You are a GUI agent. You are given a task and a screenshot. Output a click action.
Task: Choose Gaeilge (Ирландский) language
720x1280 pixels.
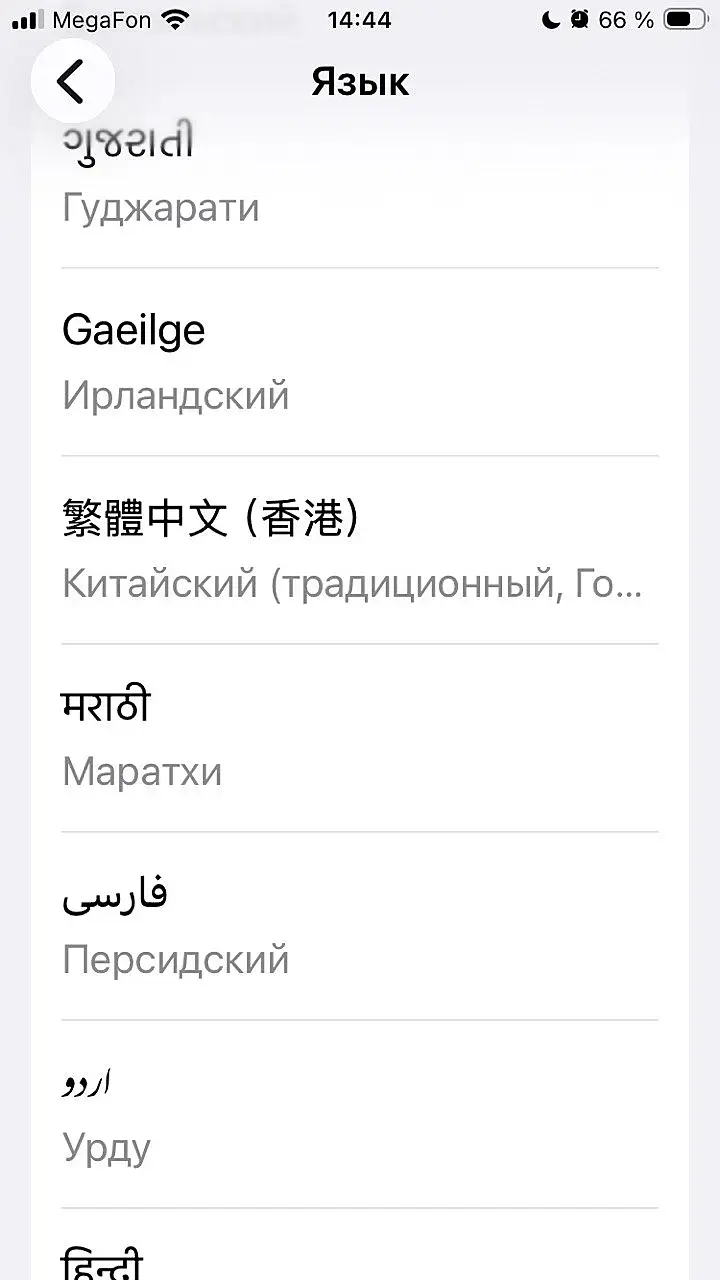pos(360,362)
